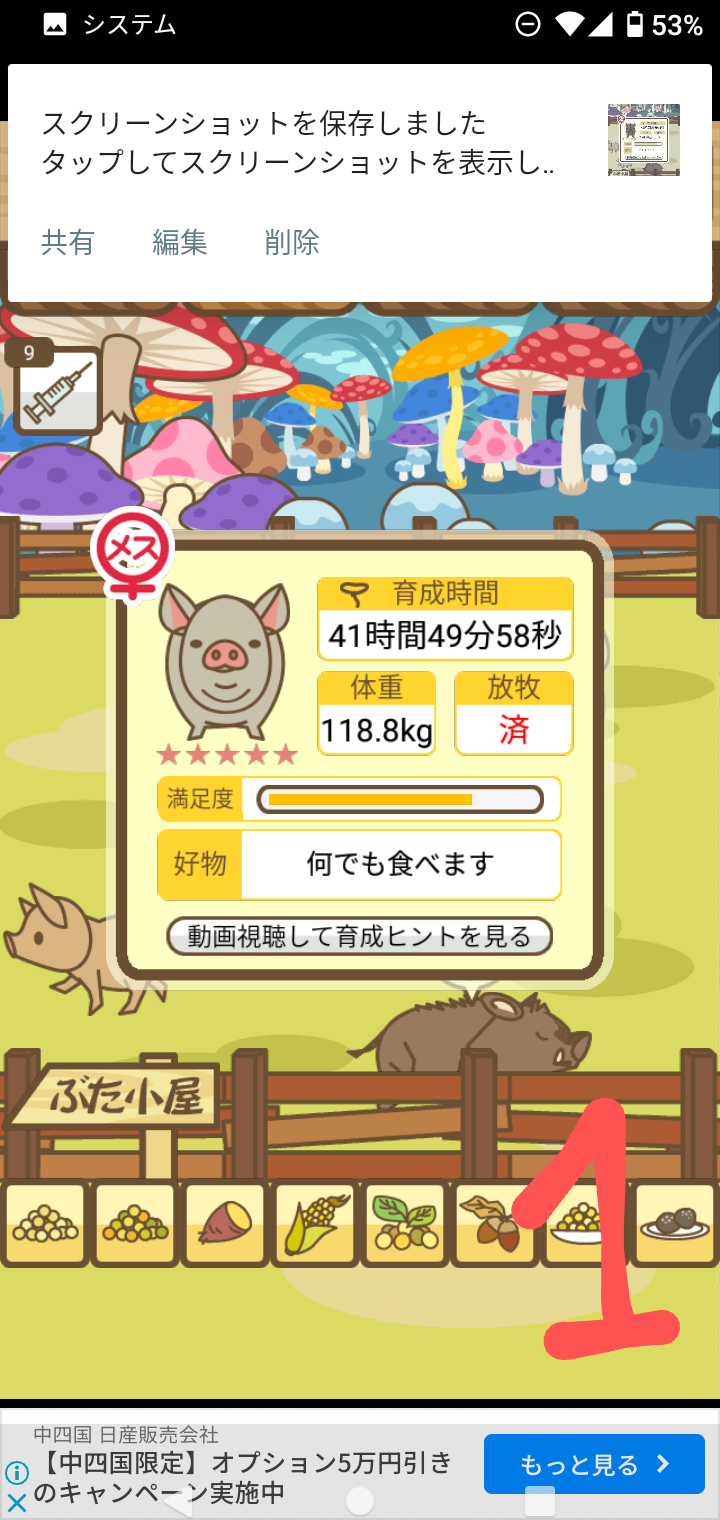Image resolution: width=720 pixels, height=1520 pixels.
Task: Select the acorn feed
Action: (x=494, y=1224)
